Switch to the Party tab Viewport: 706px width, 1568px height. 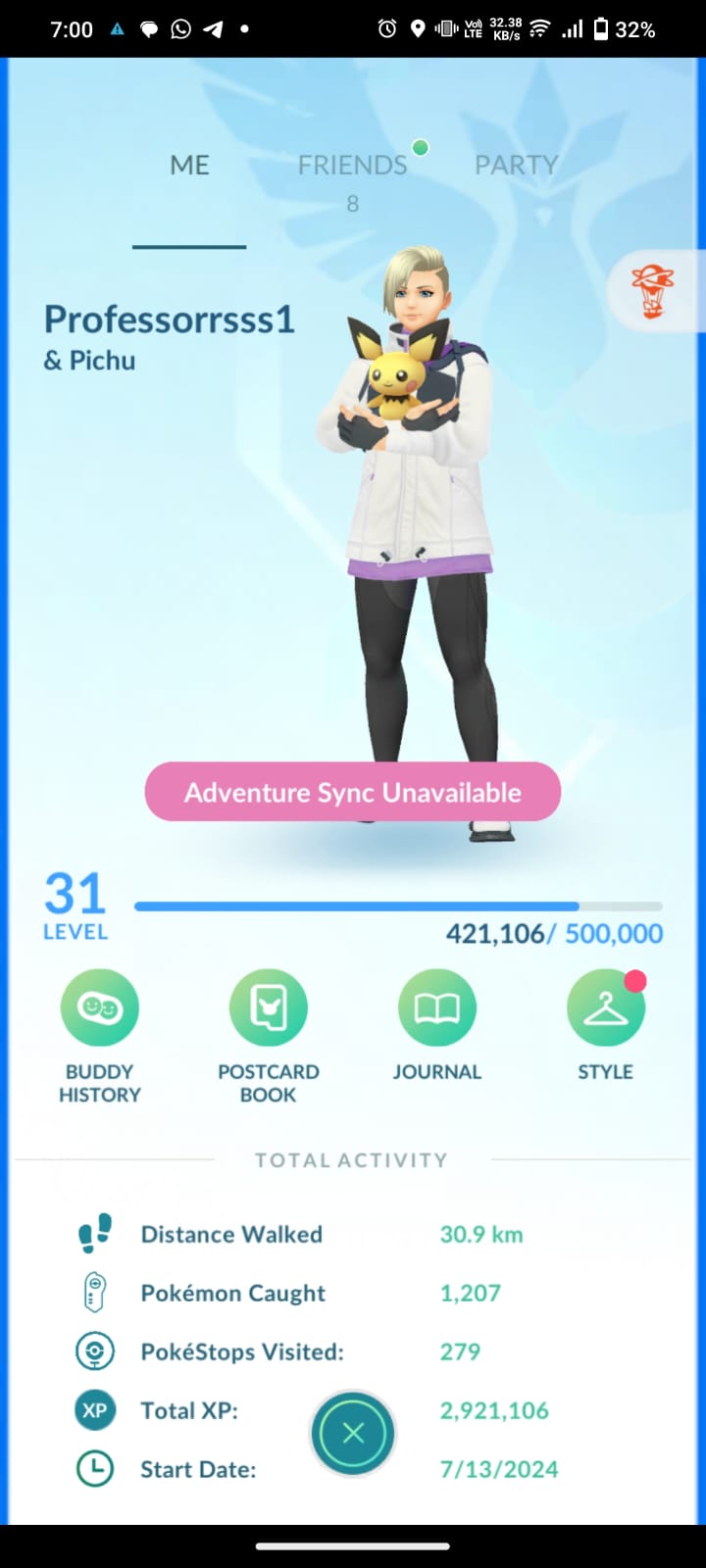pyautogui.click(x=517, y=165)
